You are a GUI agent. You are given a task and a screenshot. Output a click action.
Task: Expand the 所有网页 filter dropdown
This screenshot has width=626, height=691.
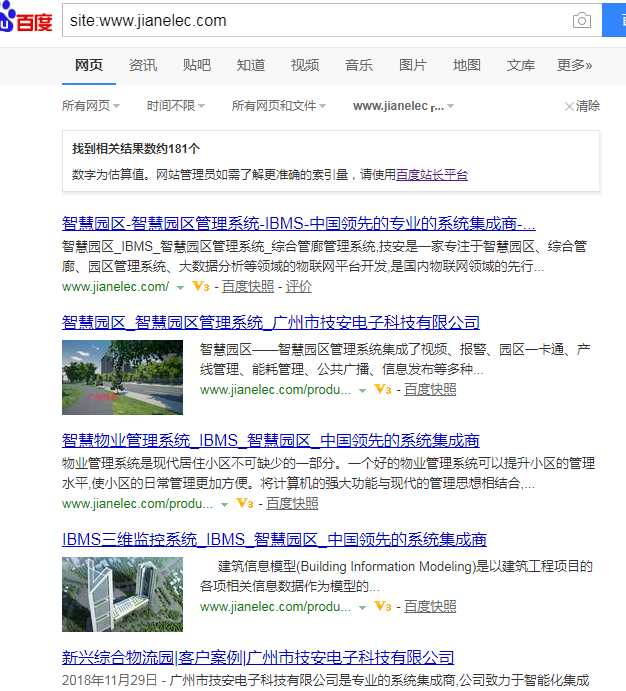pos(90,106)
